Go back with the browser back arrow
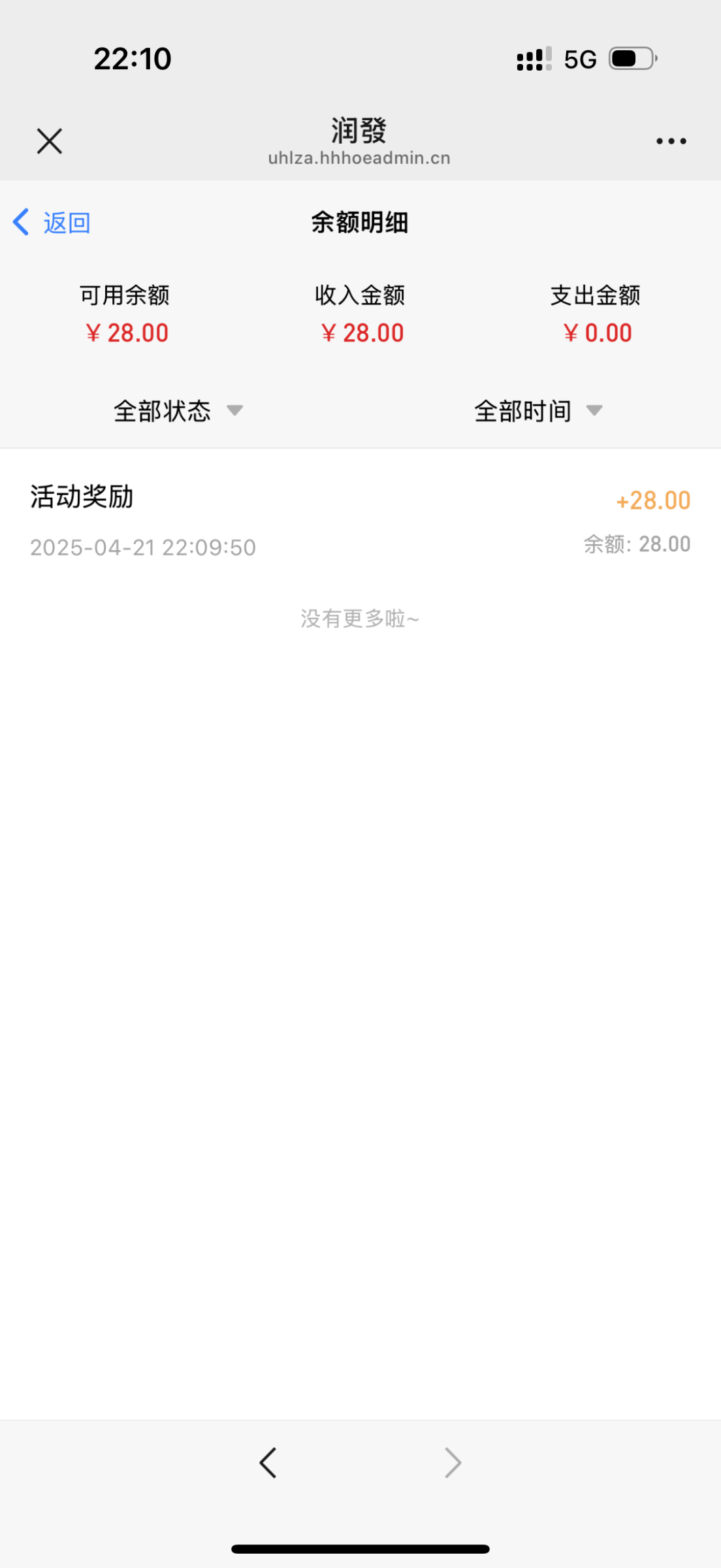The width and height of the screenshot is (721, 1568). pos(268,1463)
